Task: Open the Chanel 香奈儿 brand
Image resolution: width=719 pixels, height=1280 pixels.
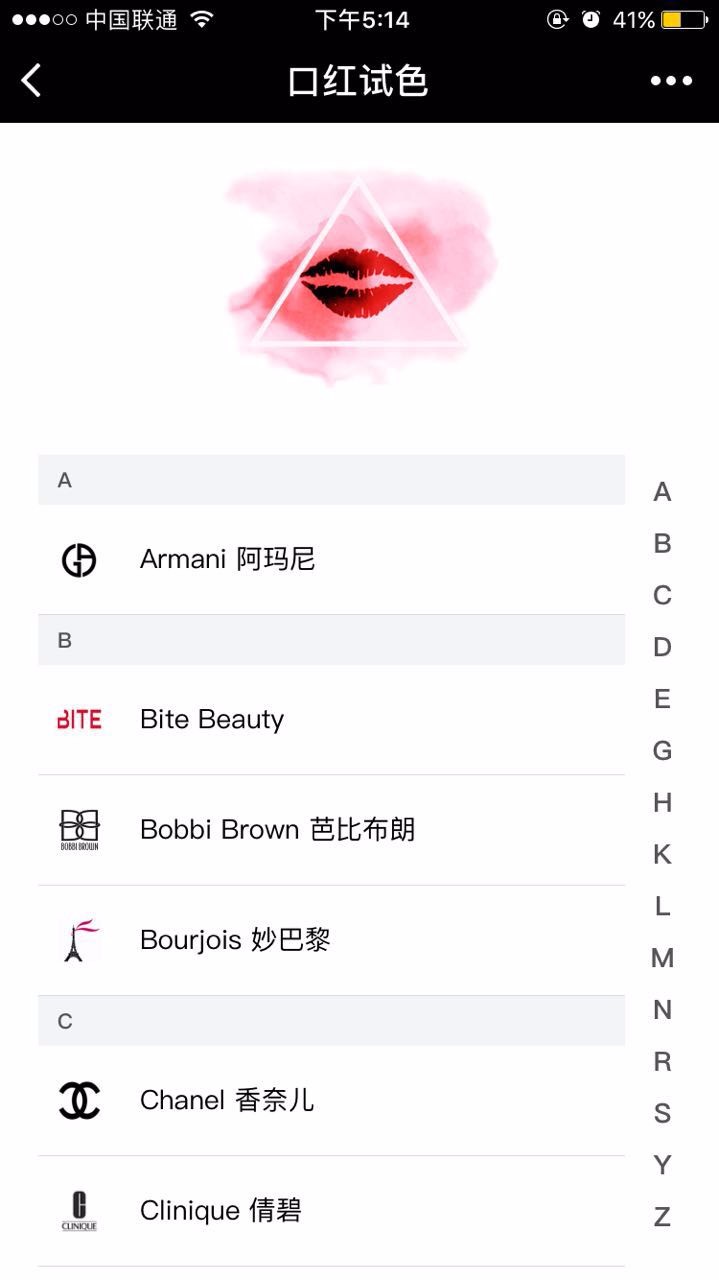Action: [330, 1100]
